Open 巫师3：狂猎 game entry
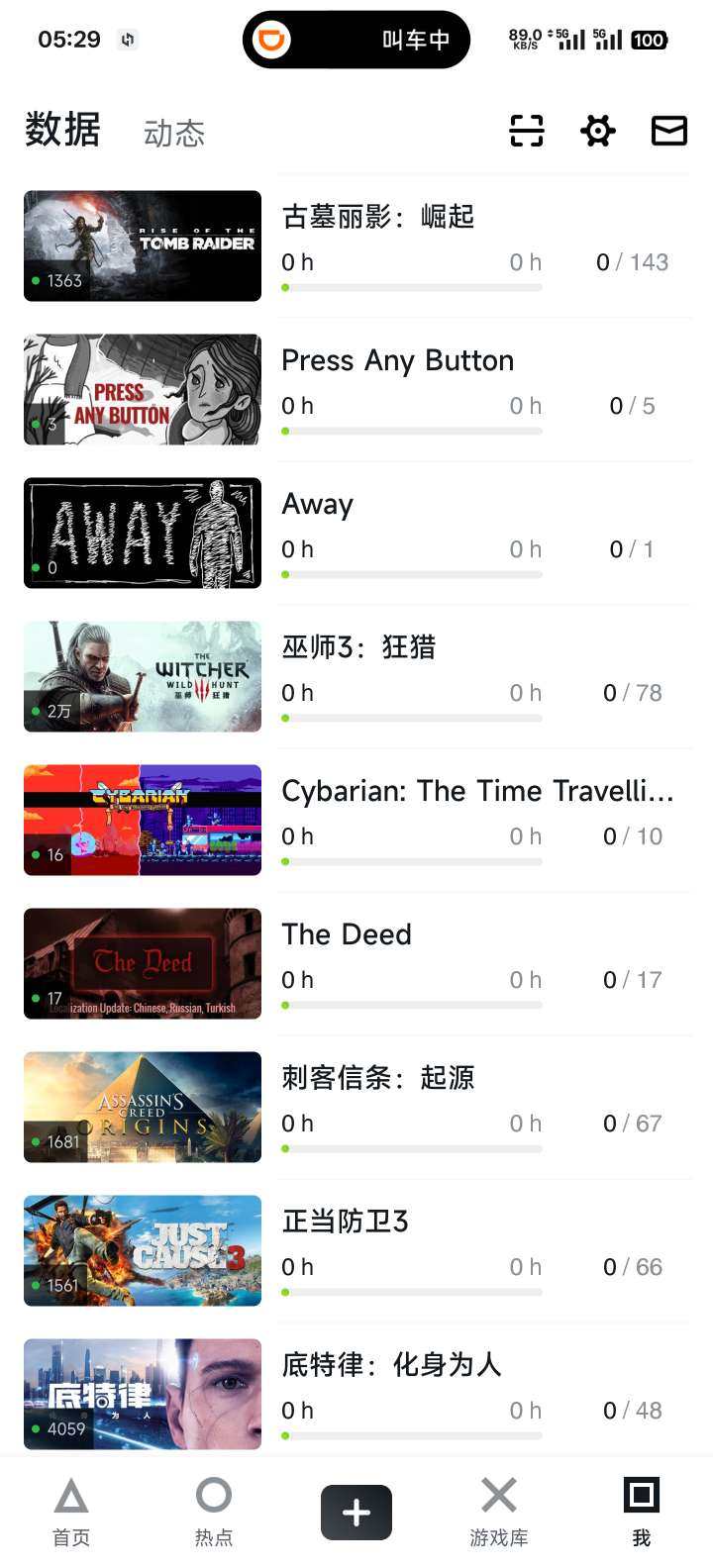713x1568 pixels. tap(358, 647)
